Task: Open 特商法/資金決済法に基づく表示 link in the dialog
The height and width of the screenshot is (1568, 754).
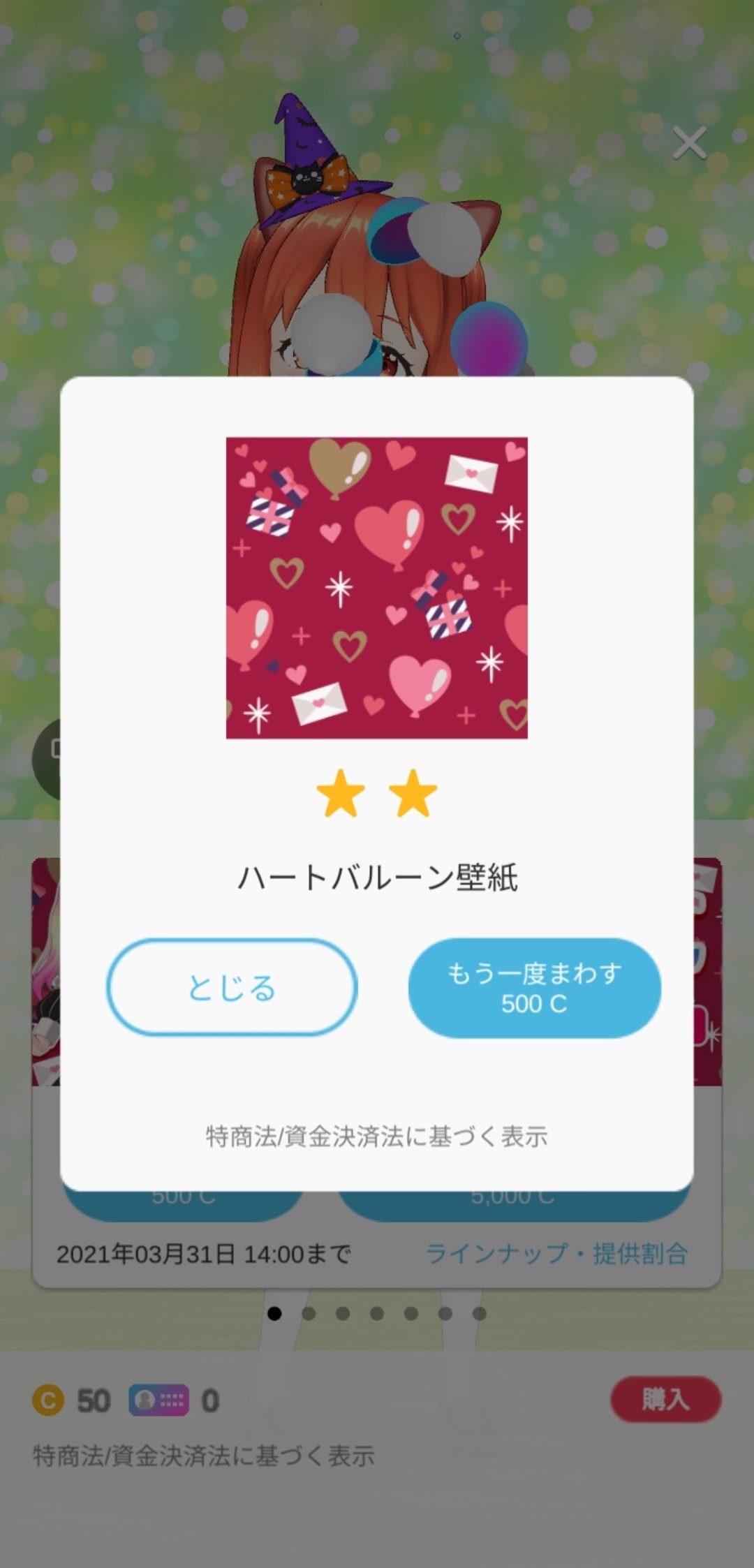Action: [x=376, y=1136]
